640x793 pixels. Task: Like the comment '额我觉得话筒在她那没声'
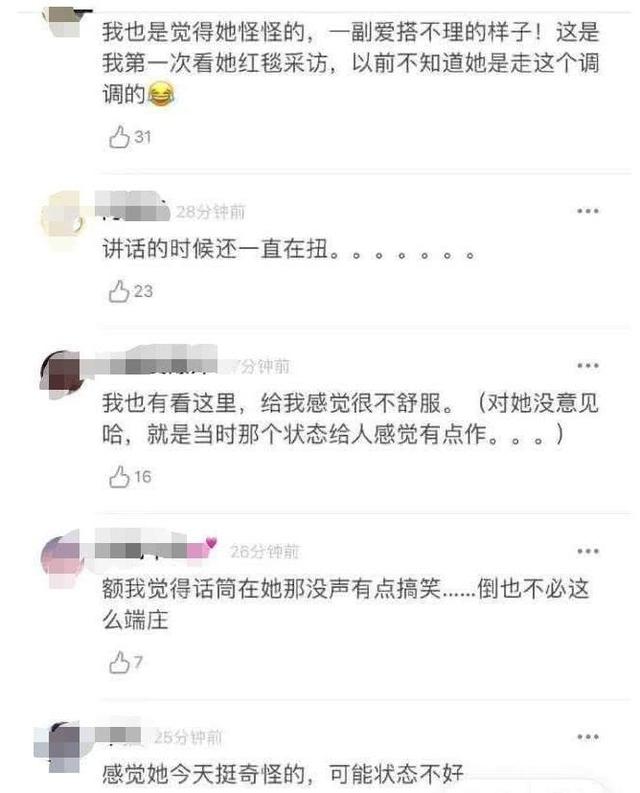click(x=119, y=661)
